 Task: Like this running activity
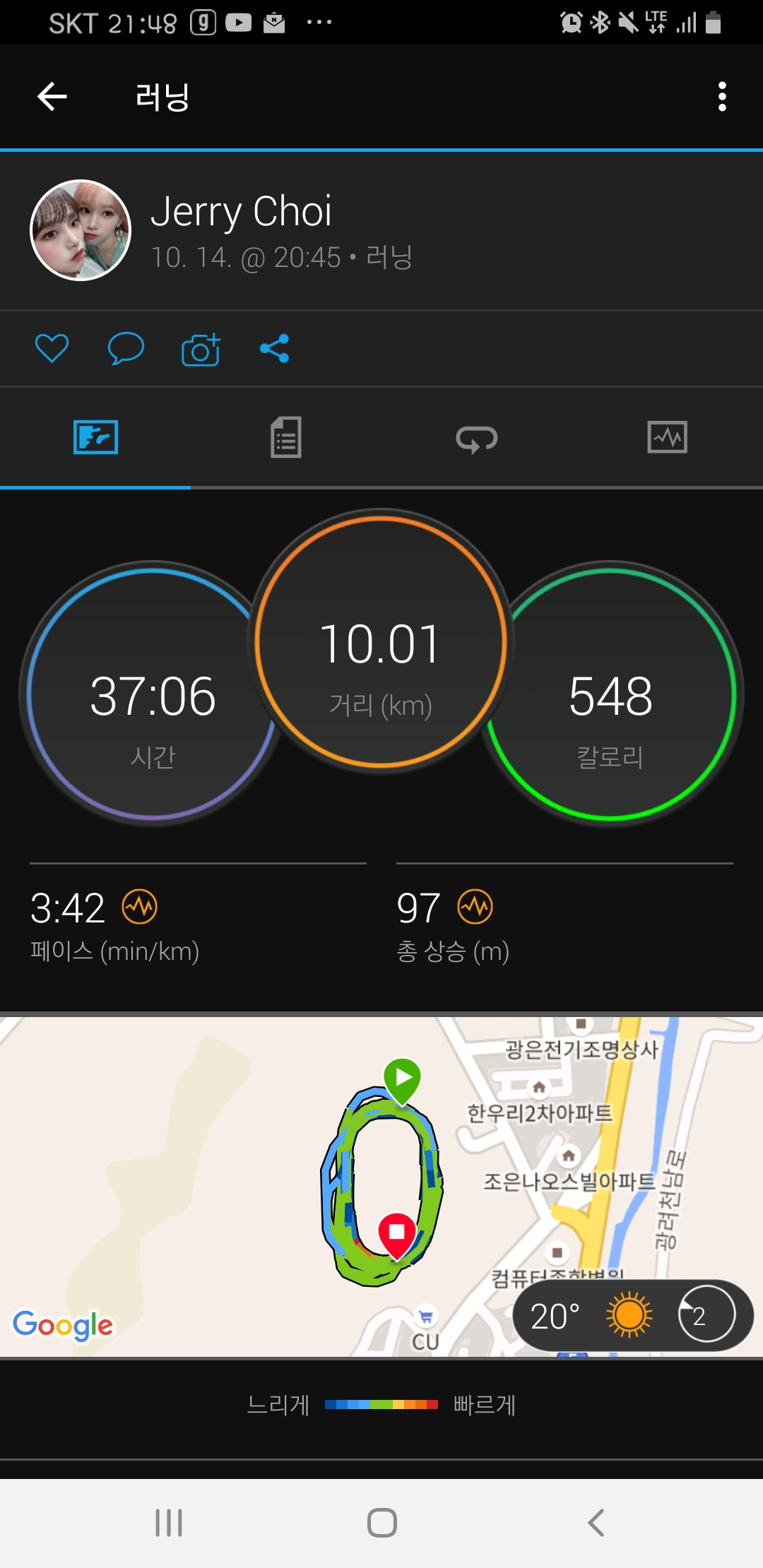(52, 348)
